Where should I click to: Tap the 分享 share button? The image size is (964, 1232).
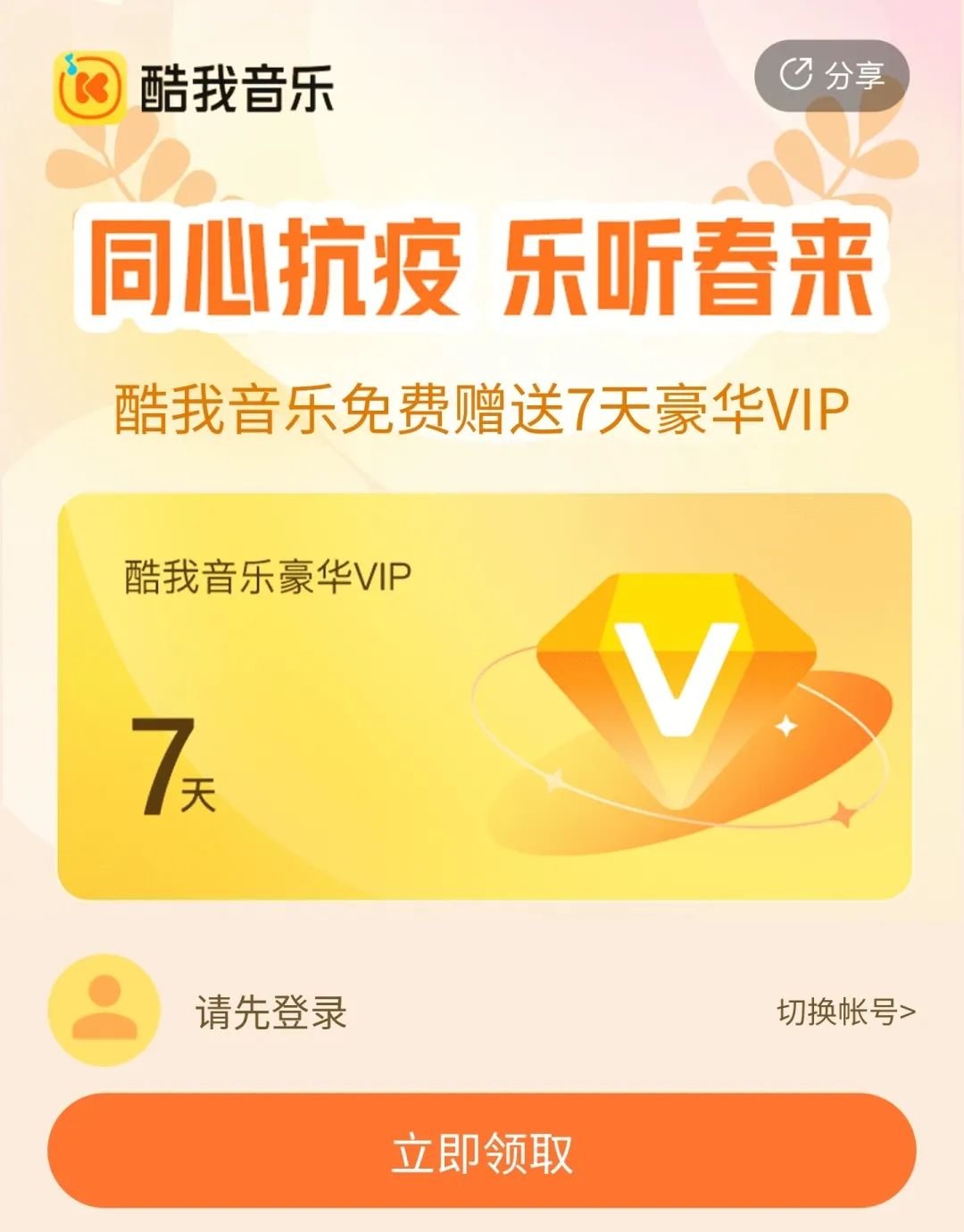pyautogui.click(x=831, y=75)
